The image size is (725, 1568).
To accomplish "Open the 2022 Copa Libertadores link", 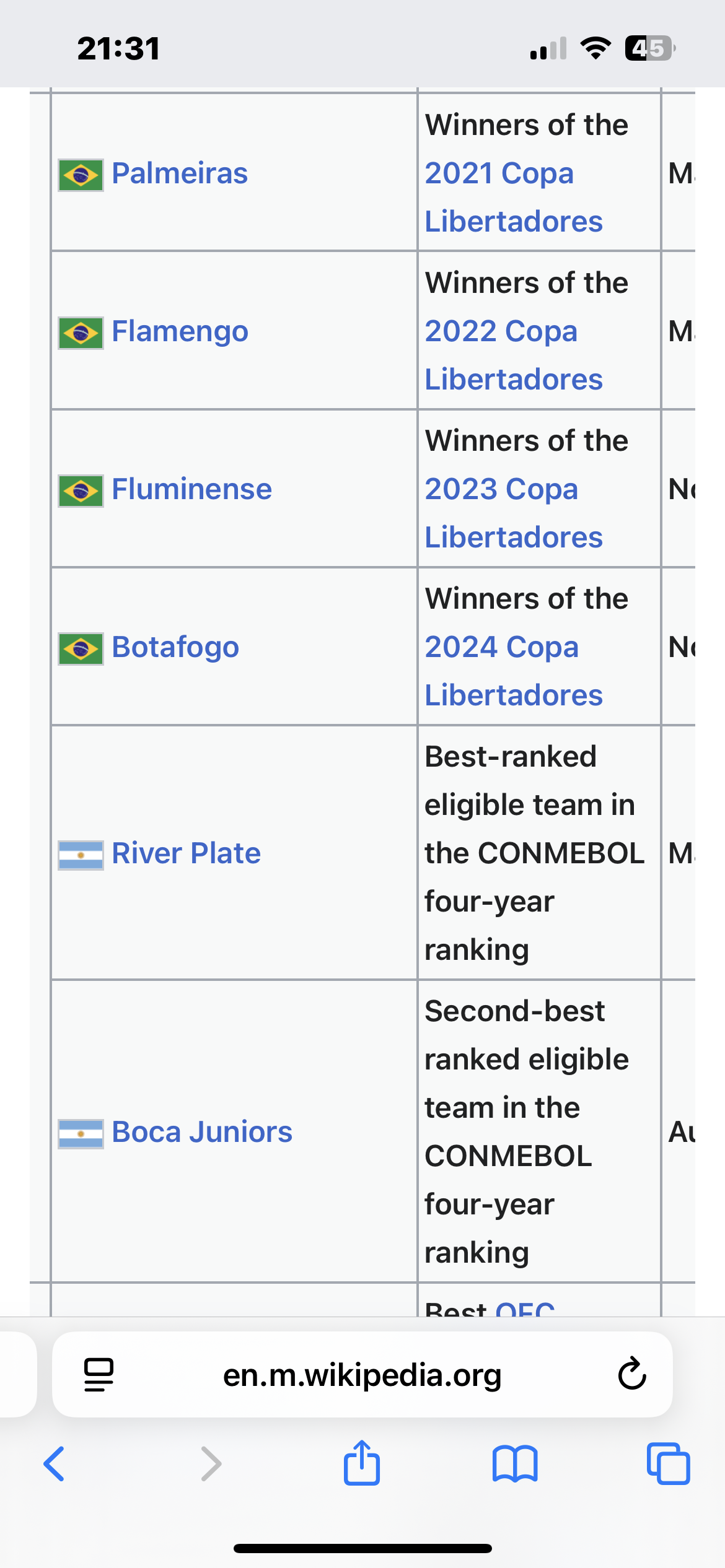I will (514, 355).
